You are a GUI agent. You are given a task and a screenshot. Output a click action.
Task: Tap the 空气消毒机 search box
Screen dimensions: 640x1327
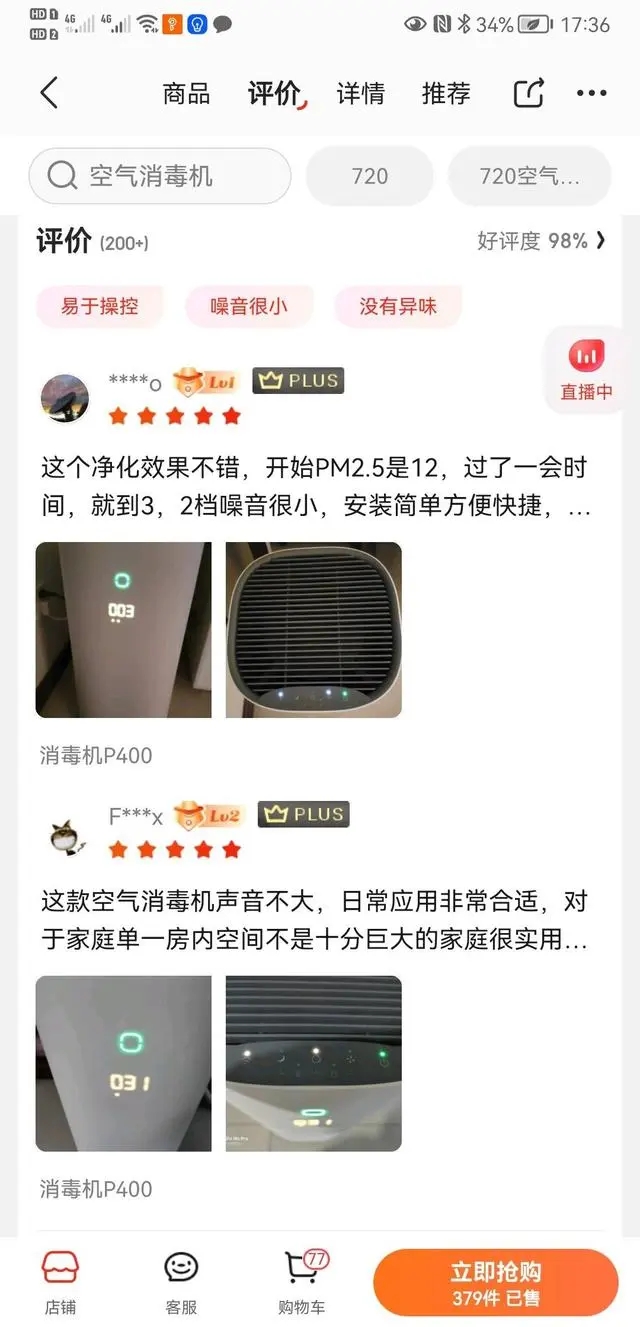point(160,176)
